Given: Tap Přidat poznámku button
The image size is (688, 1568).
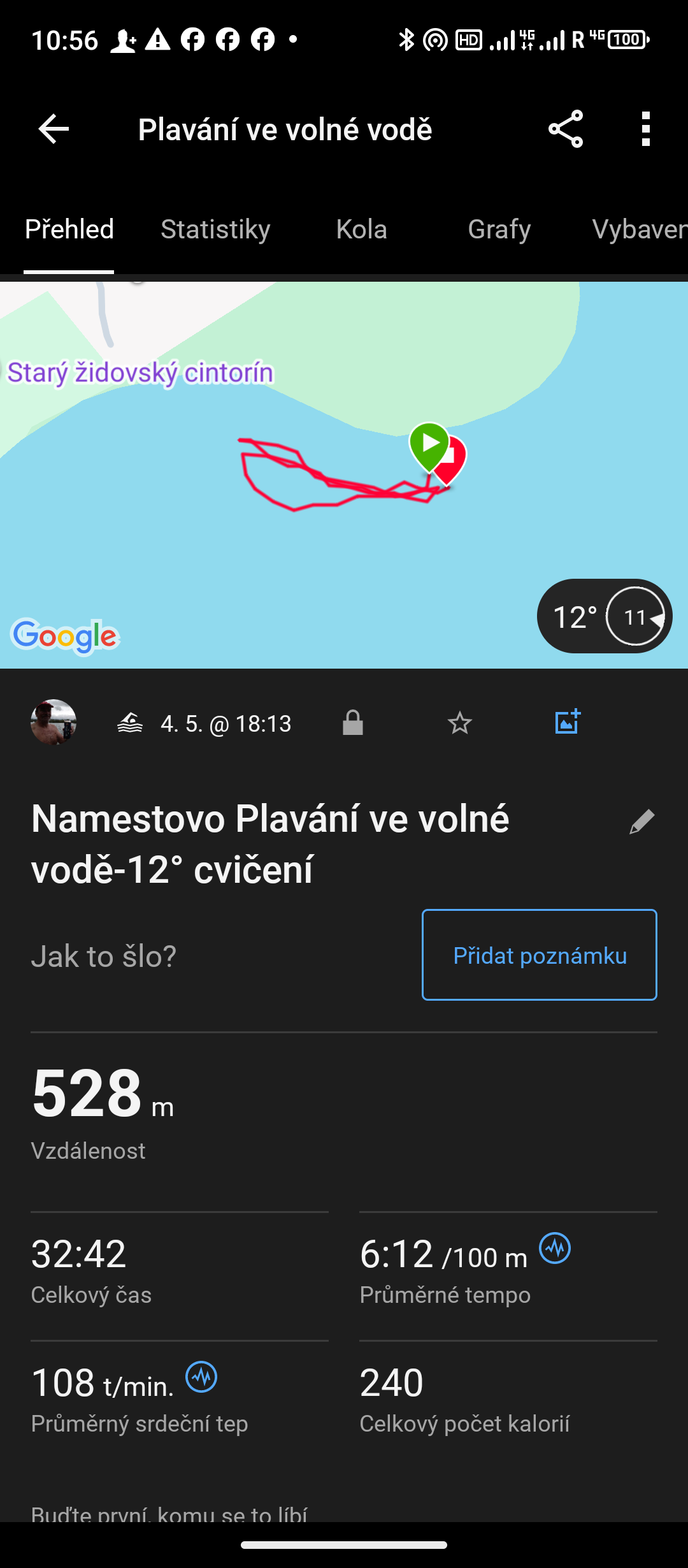Looking at the screenshot, I should pos(539,955).
